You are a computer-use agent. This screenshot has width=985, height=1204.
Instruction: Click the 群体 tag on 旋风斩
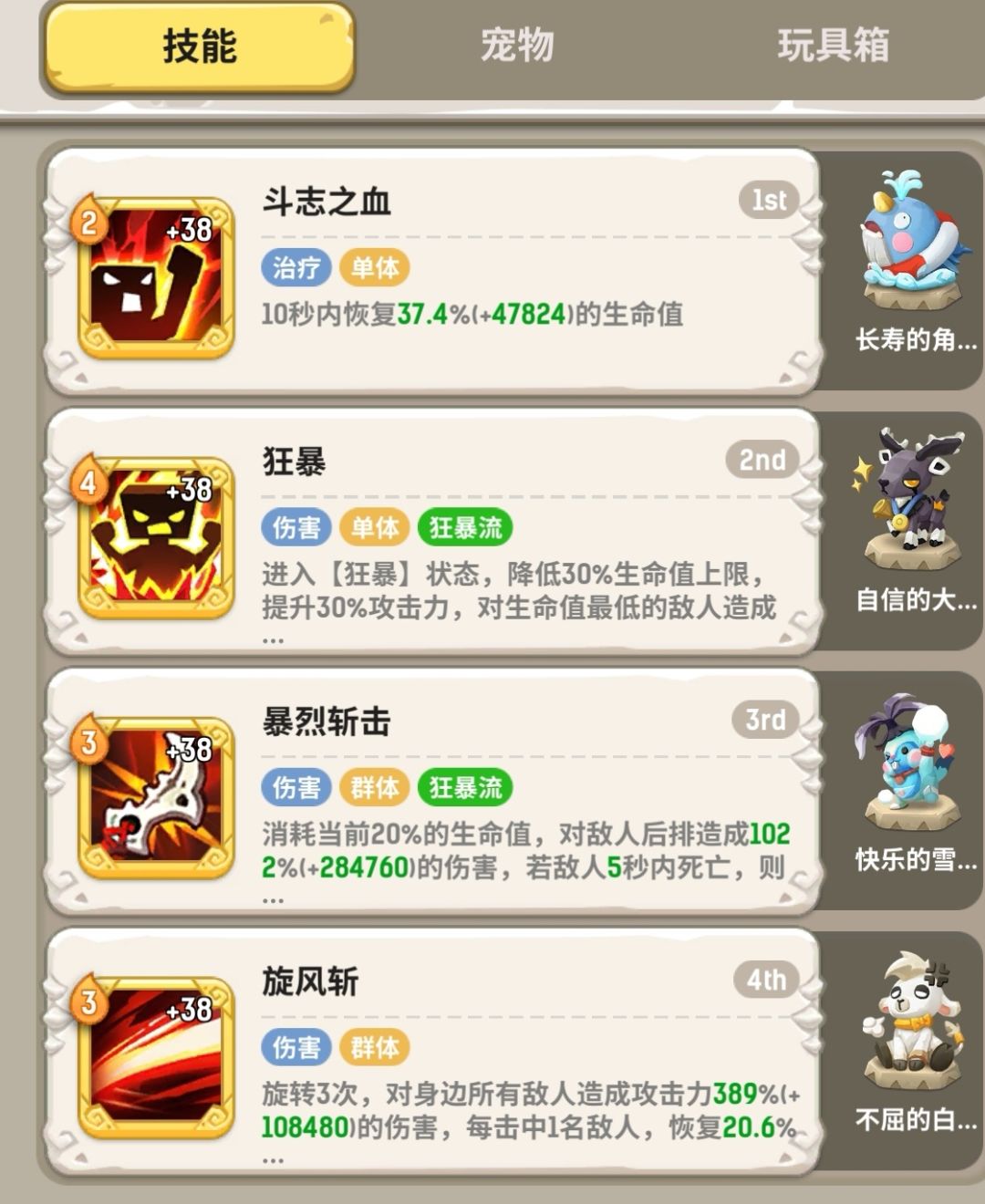coord(374,1045)
